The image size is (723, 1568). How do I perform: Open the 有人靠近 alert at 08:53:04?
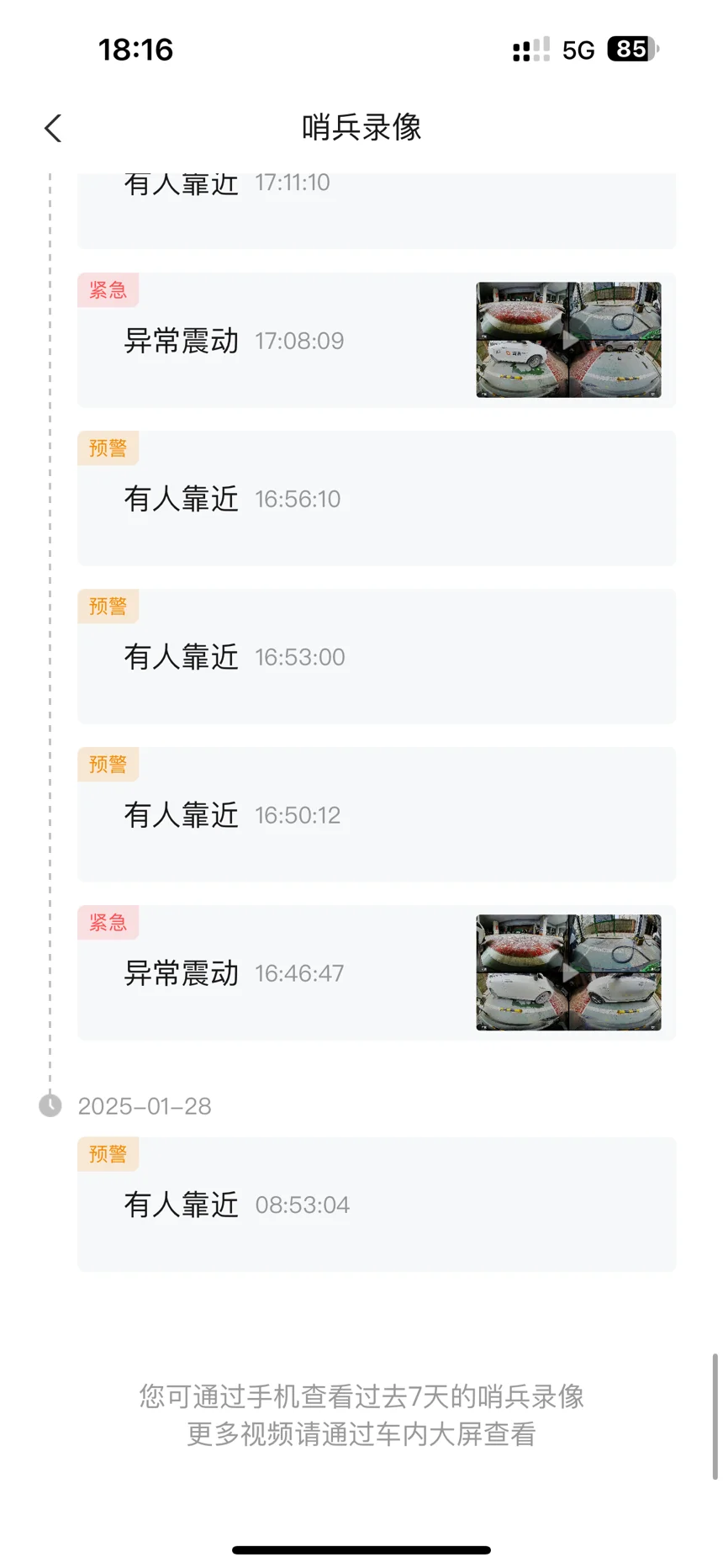376,1205
